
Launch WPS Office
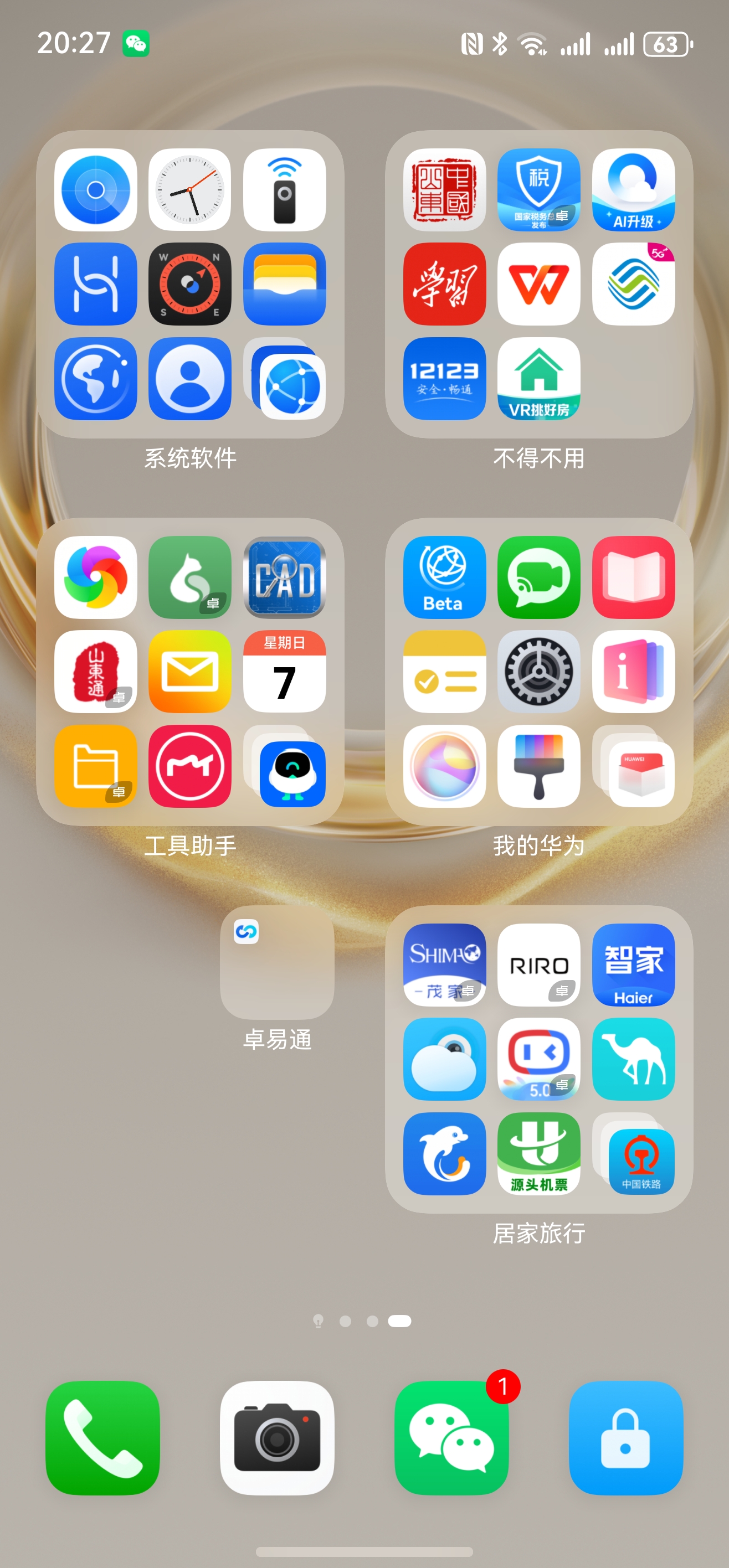(x=538, y=283)
